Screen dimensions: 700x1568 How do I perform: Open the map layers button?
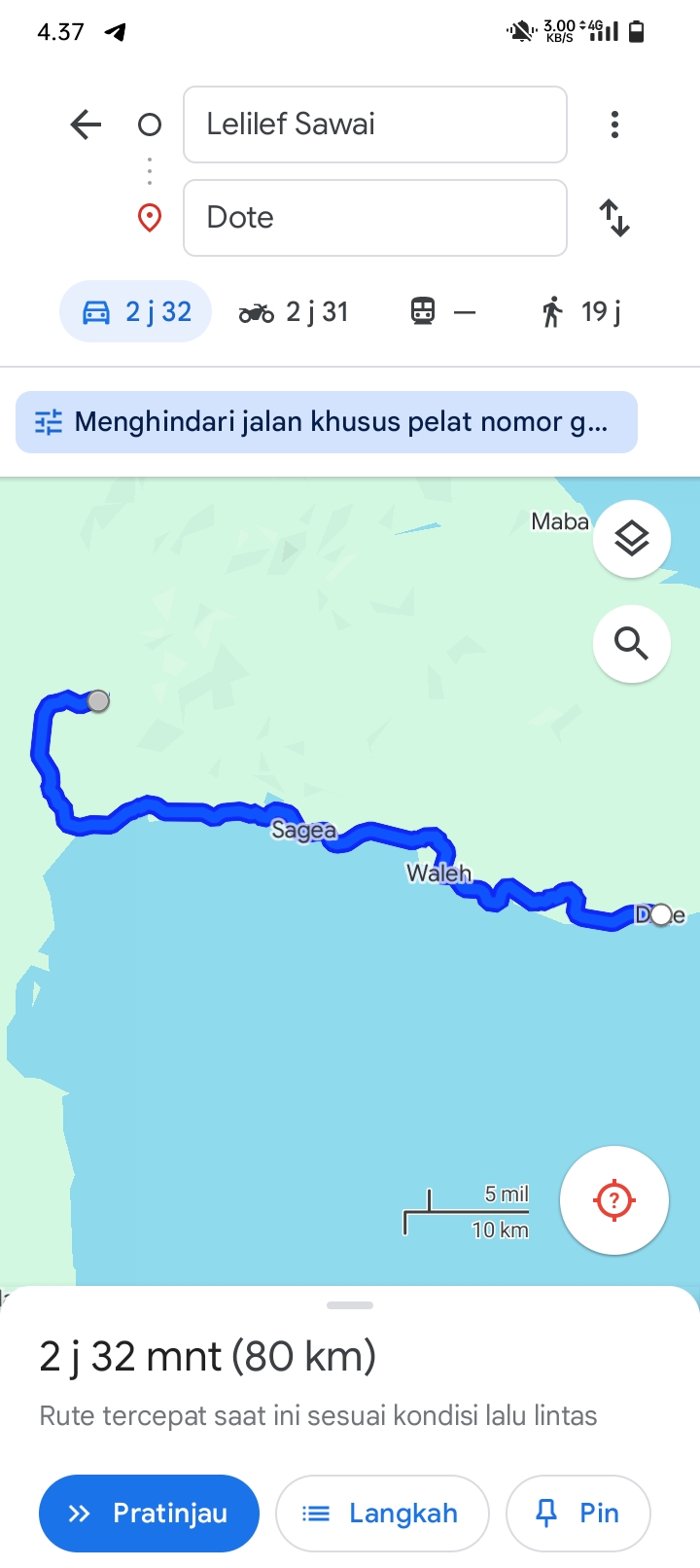tap(632, 539)
